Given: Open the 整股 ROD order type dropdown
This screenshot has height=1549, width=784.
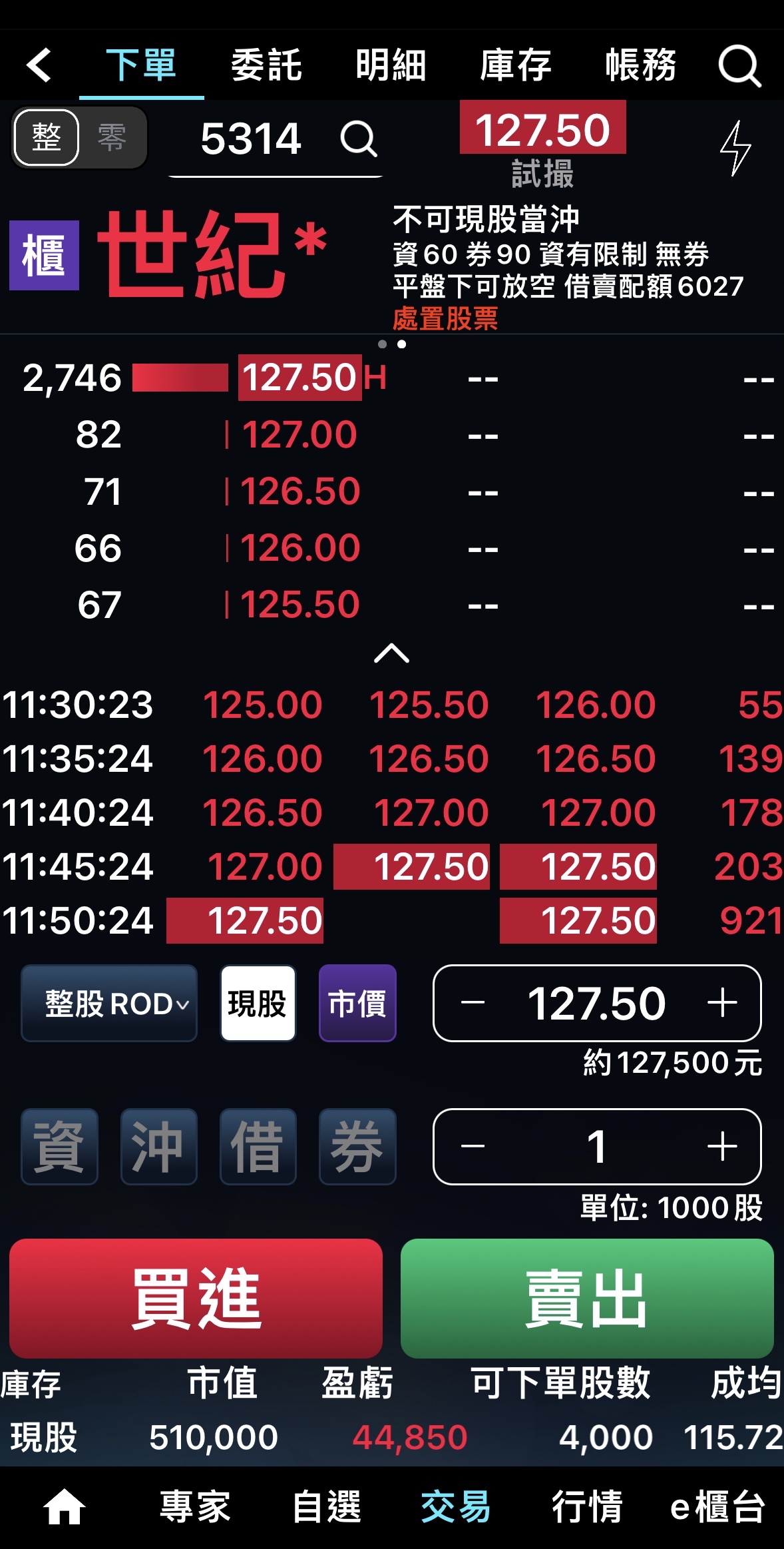Looking at the screenshot, I should pyautogui.click(x=110, y=1003).
